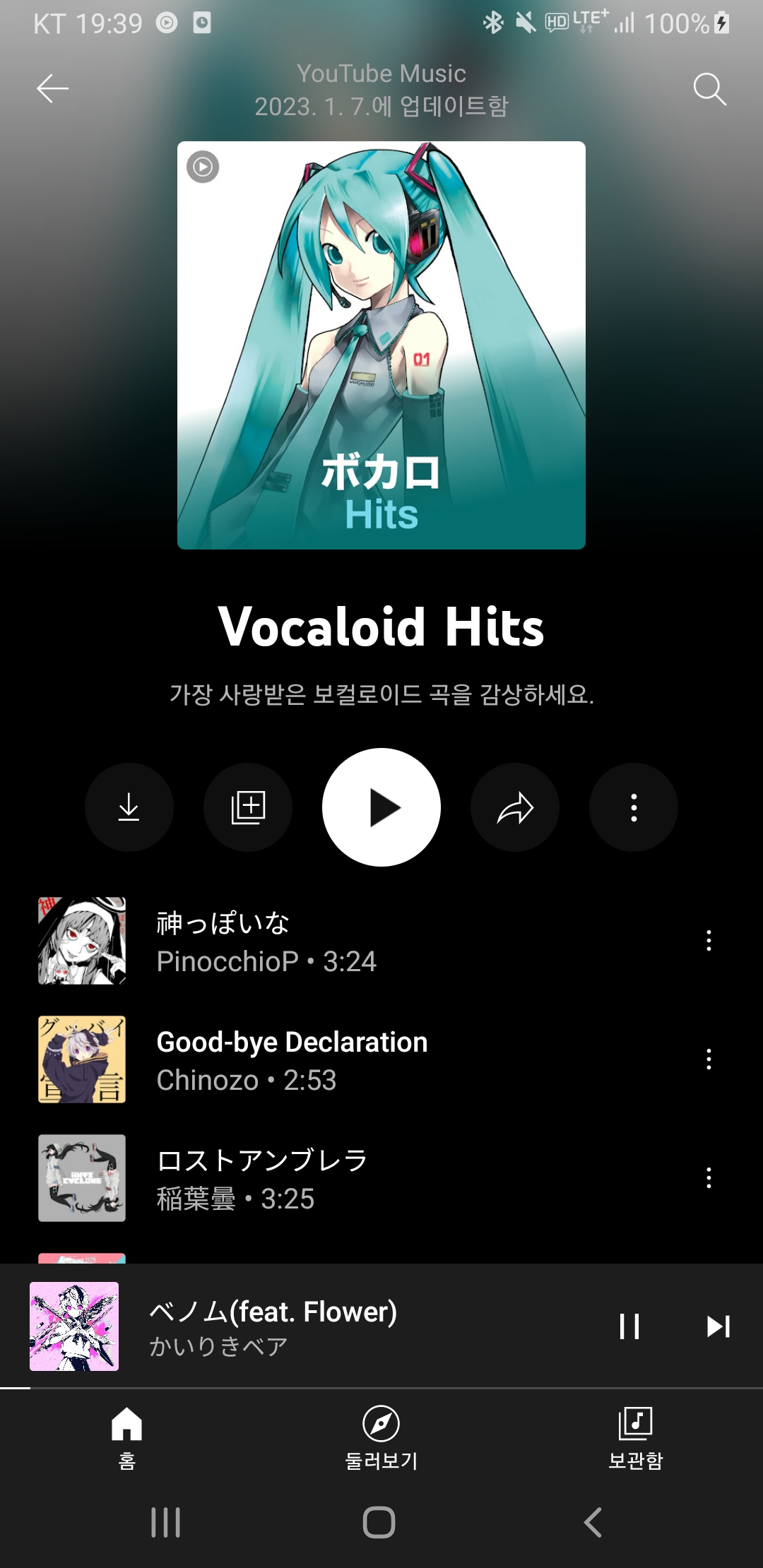
Task: Save Vocaloid Hits playlist to library
Action: (248, 807)
